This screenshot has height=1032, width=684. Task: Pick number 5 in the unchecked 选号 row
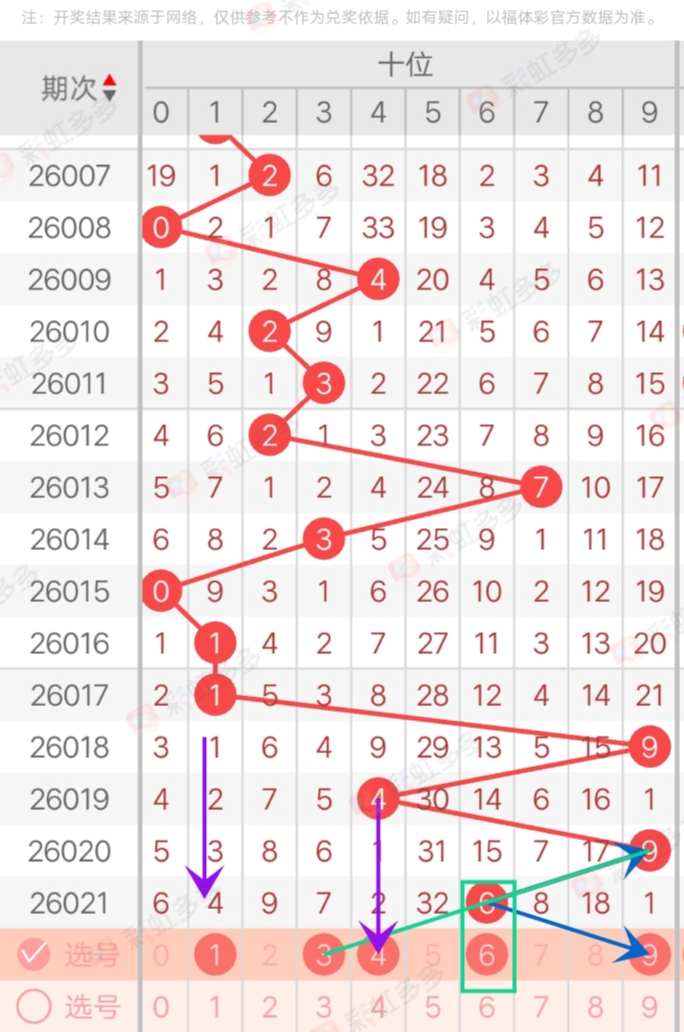(432, 1006)
